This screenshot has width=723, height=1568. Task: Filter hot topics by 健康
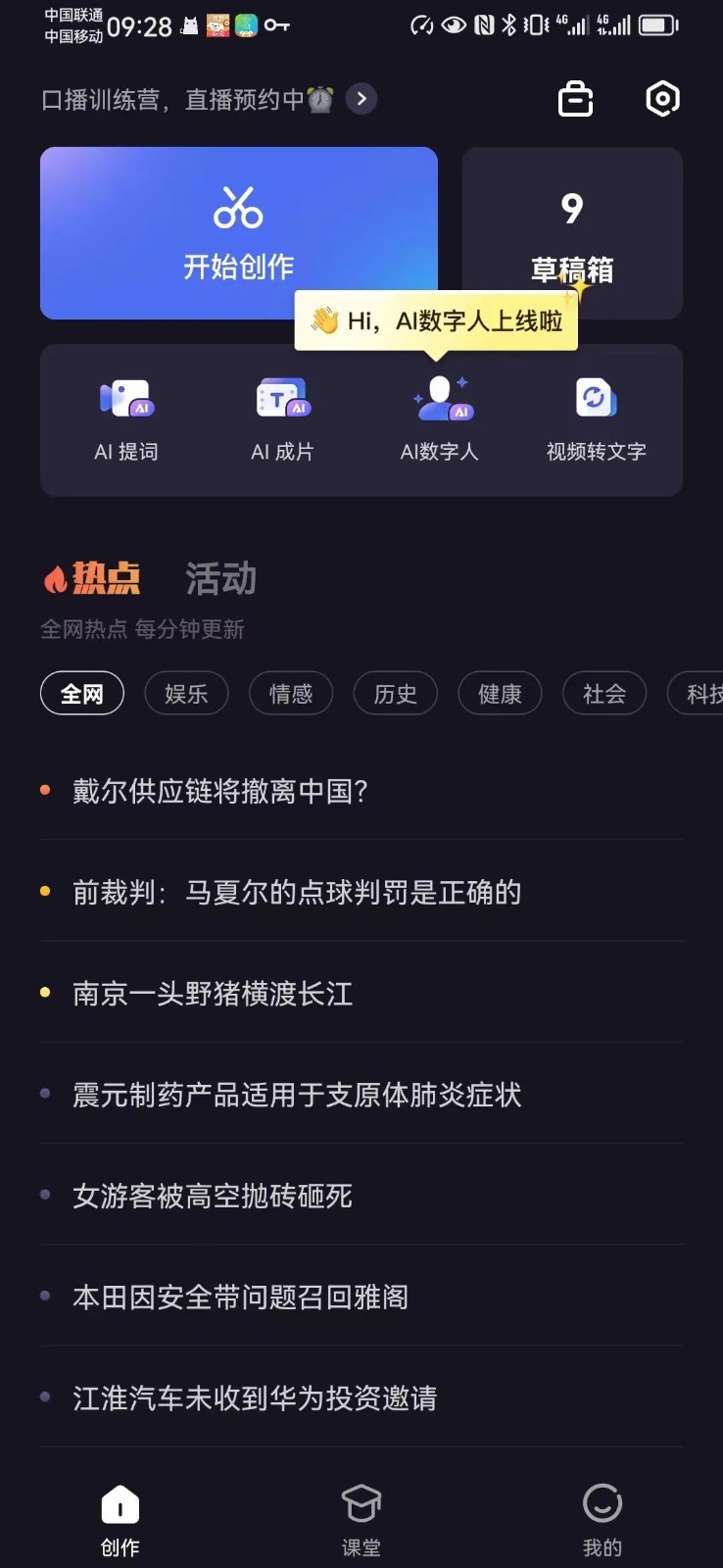pos(500,694)
